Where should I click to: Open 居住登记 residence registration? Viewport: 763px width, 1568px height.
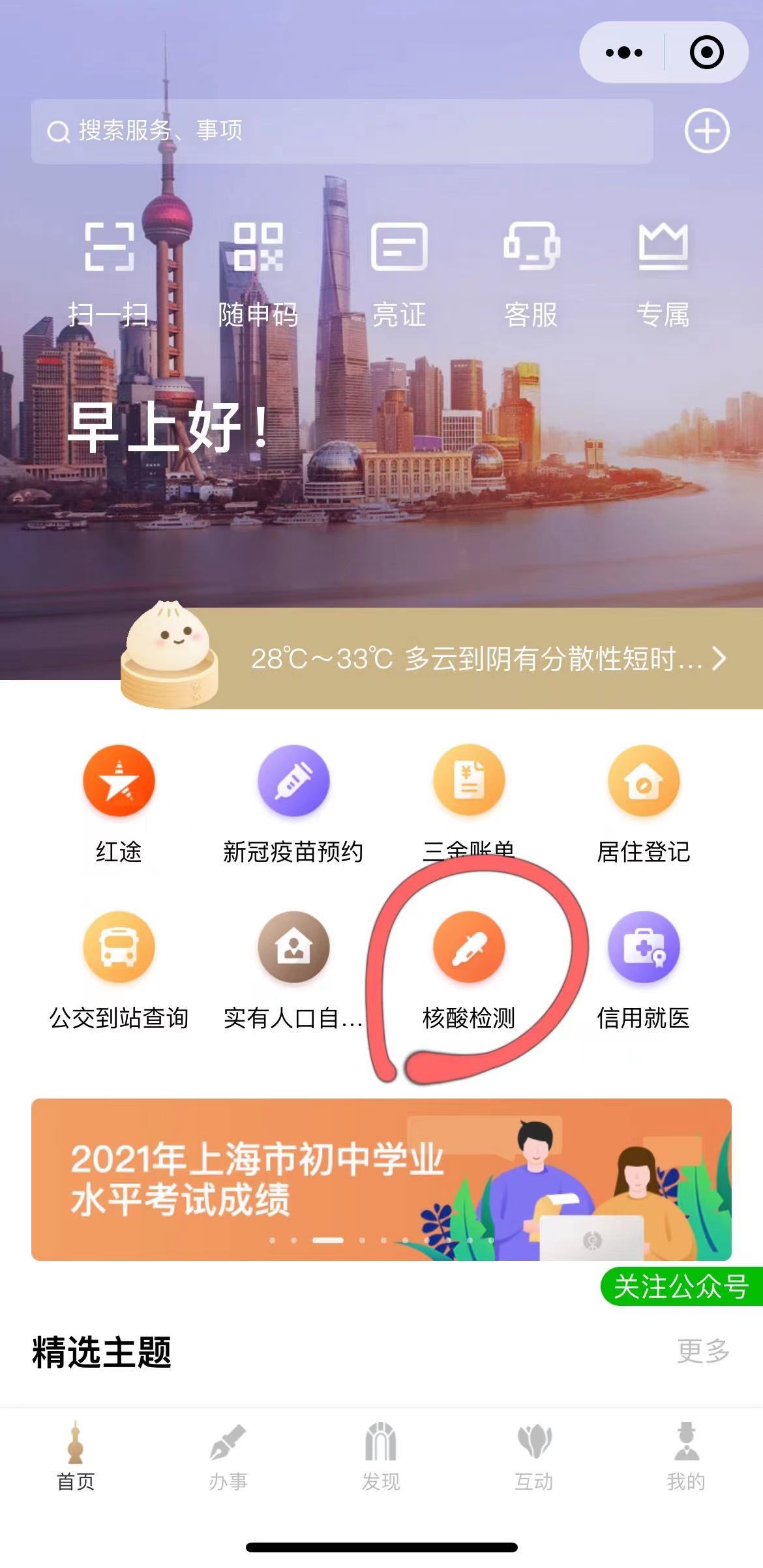(x=644, y=803)
